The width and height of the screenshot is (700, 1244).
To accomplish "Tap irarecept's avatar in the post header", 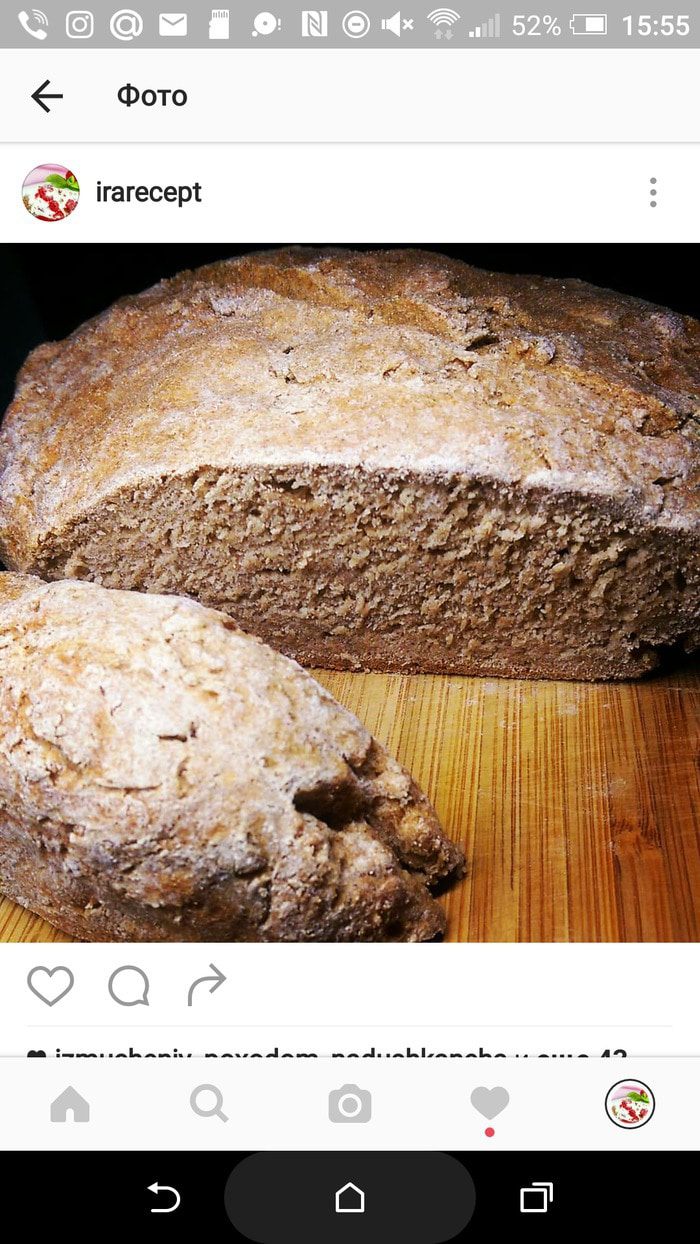I will (50, 192).
